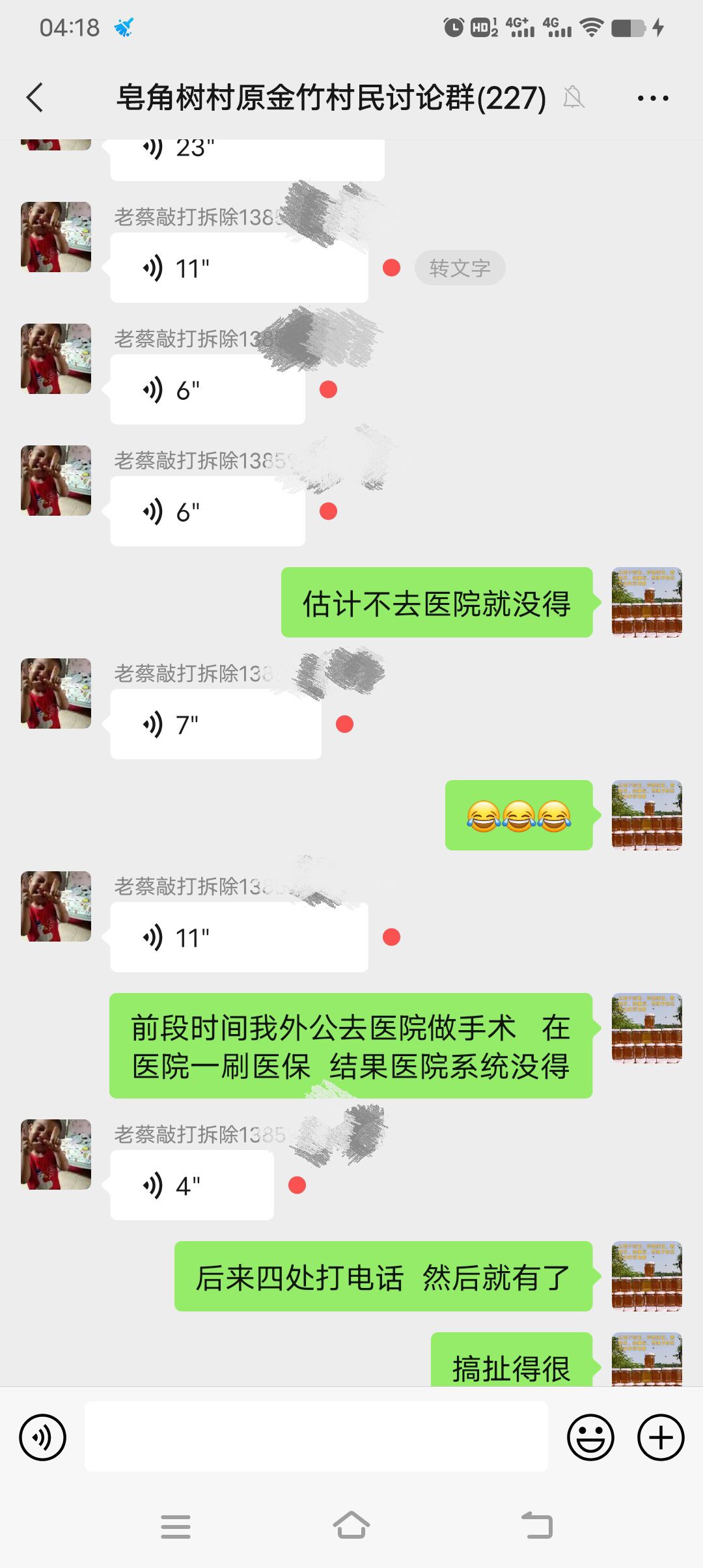
Task: Go to the system home screen
Action: click(x=351, y=1526)
